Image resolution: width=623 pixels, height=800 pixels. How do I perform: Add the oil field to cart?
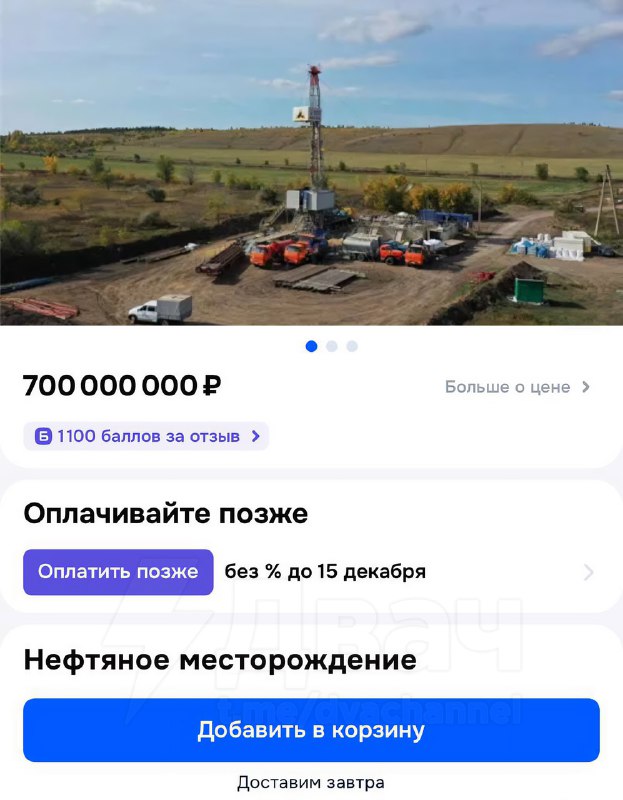point(311,730)
